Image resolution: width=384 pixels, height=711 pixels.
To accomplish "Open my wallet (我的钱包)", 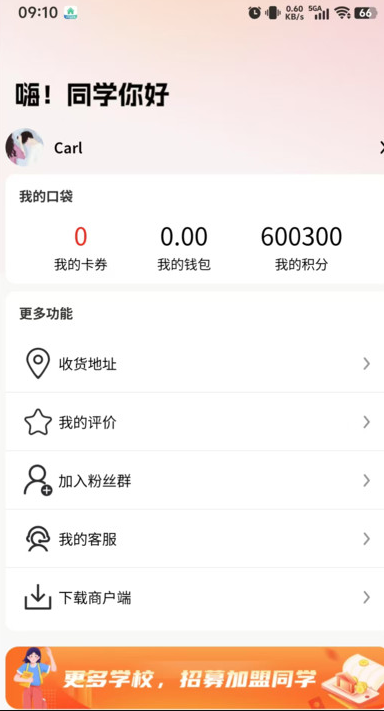I will (x=184, y=248).
